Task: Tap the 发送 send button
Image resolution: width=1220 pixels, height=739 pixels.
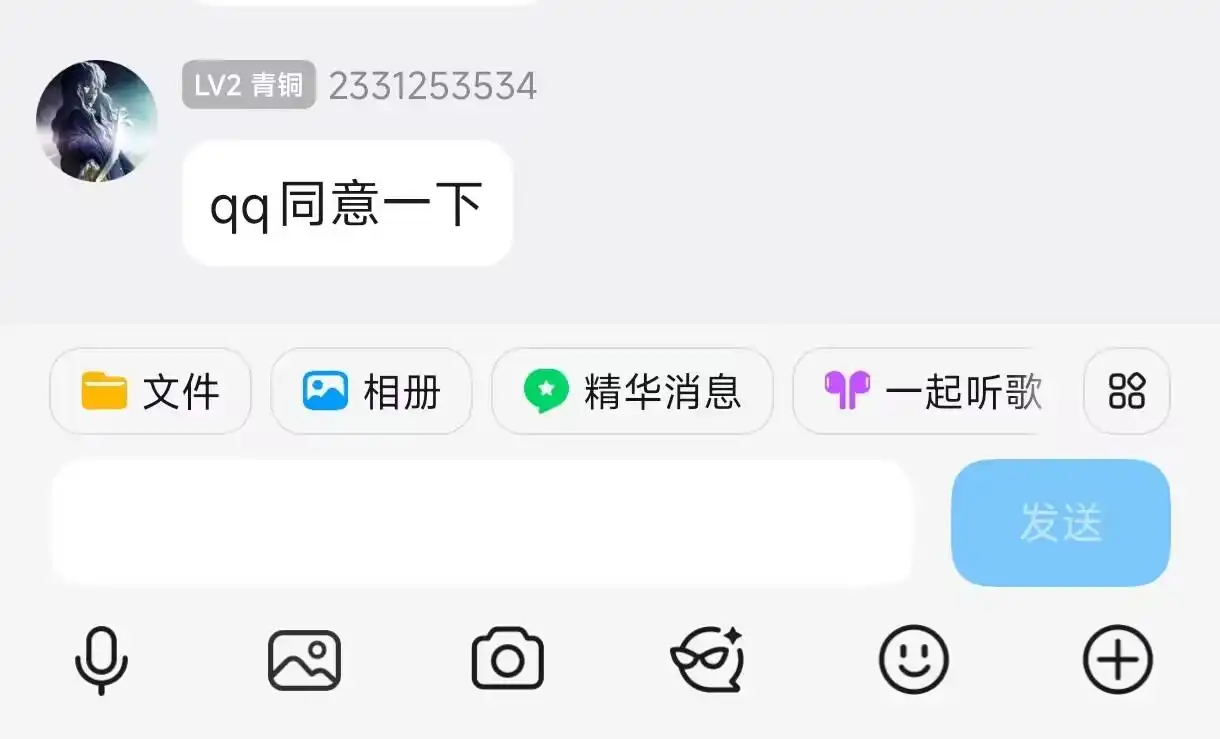Action: [x=1060, y=522]
